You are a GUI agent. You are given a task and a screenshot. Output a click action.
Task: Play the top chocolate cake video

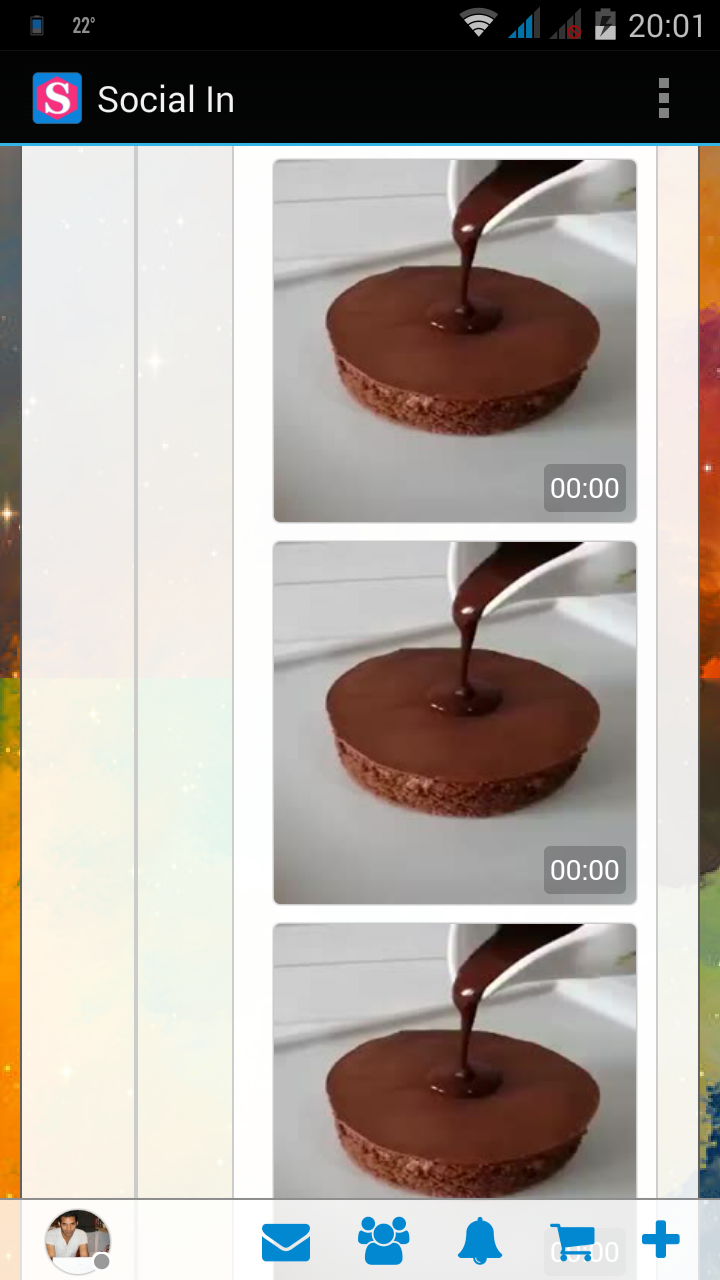click(455, 341)
